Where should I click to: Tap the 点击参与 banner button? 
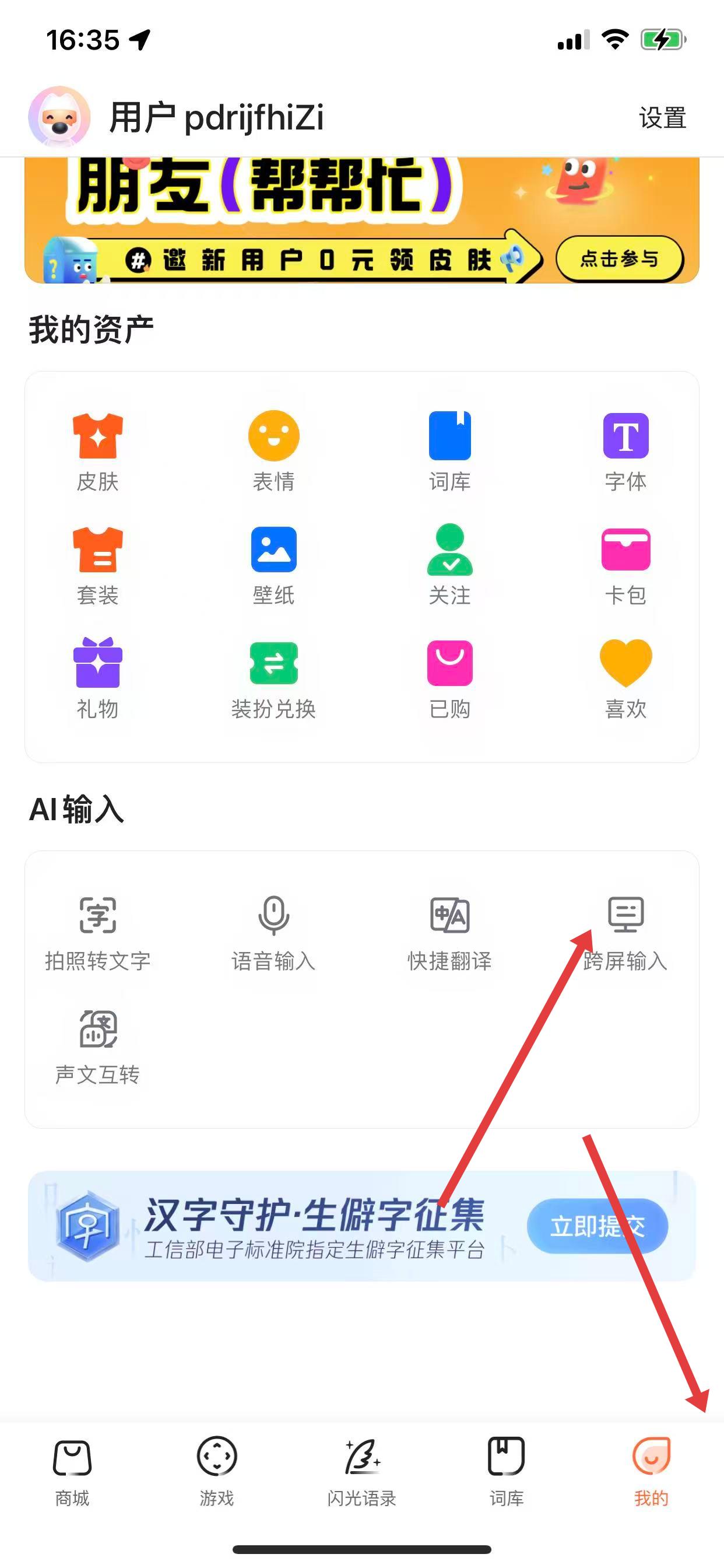click(619, 260)
